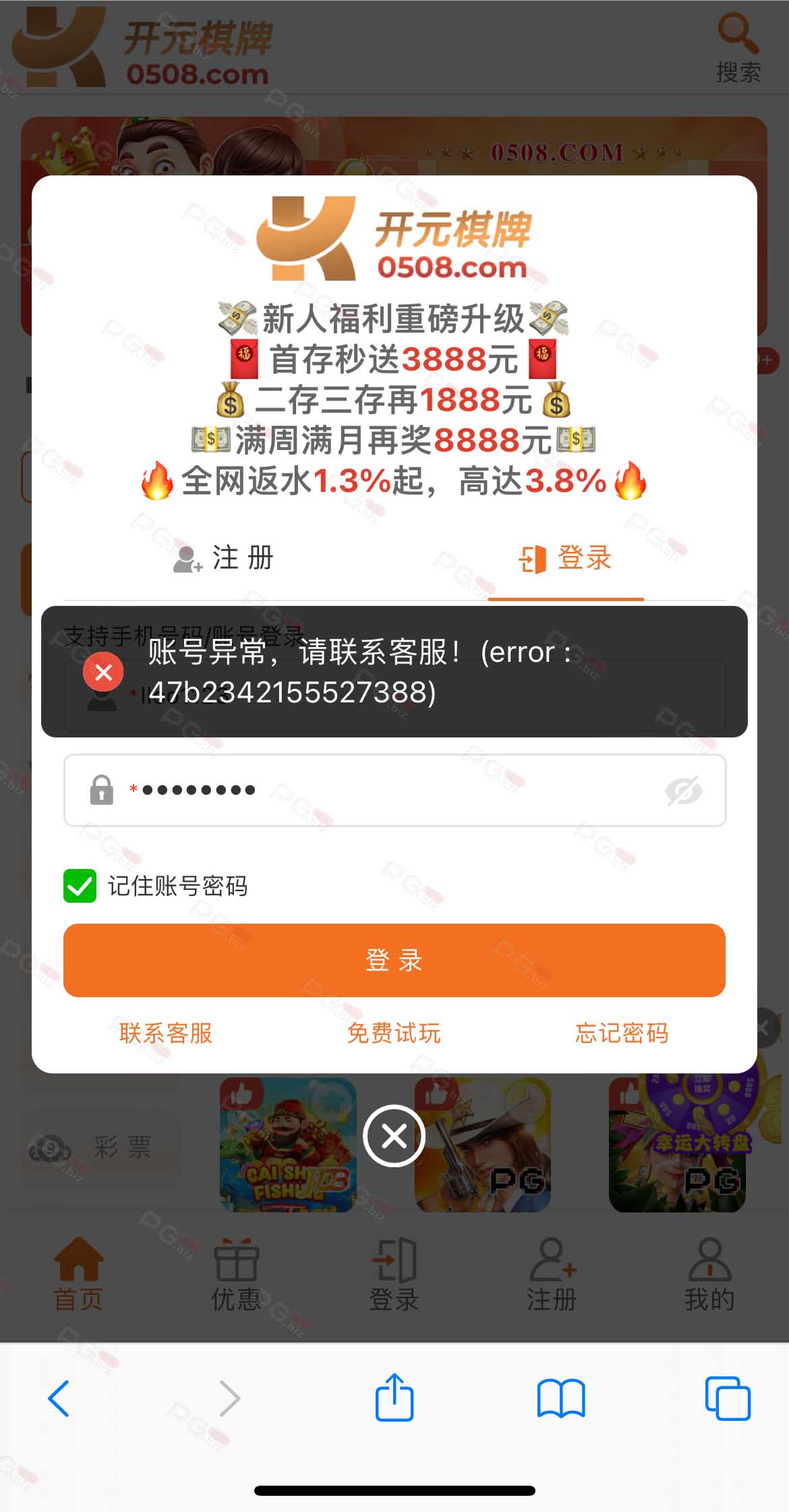This screenshot has width=789, height=1512.
Task: Switch to the 注册 register tab
Action: (x=223, y=559)
